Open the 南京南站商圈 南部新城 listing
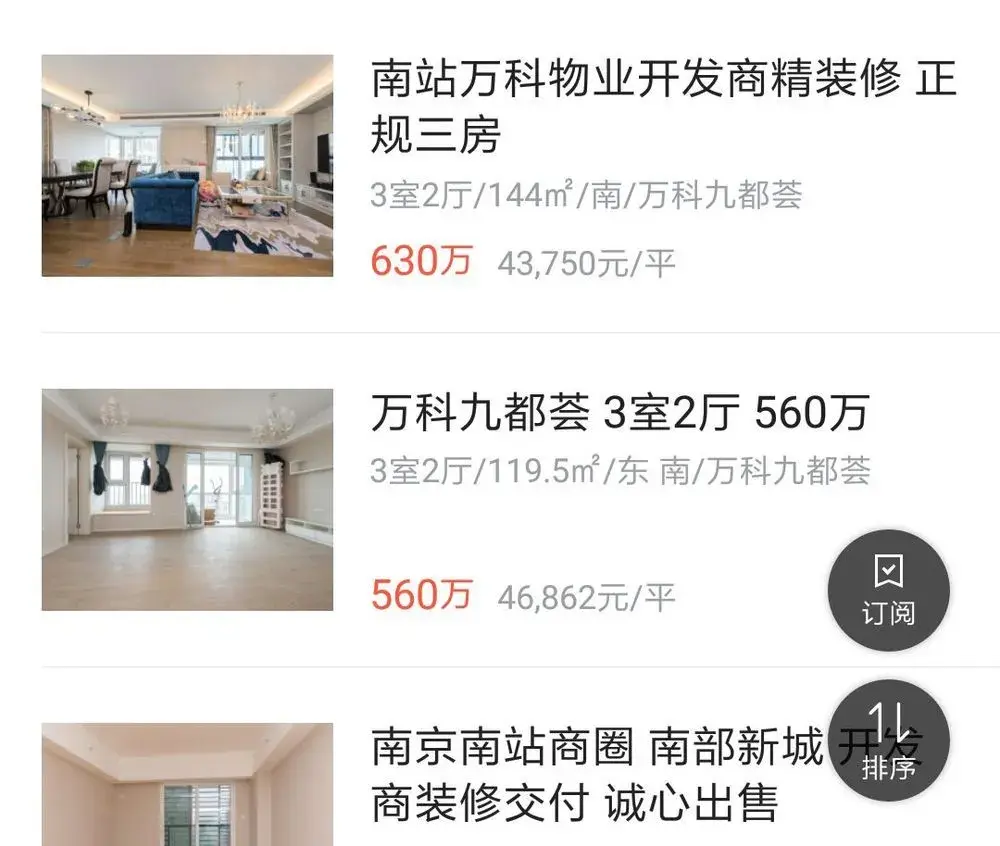The width and height of the screenshot is (1000, 846). coord(600,775)
